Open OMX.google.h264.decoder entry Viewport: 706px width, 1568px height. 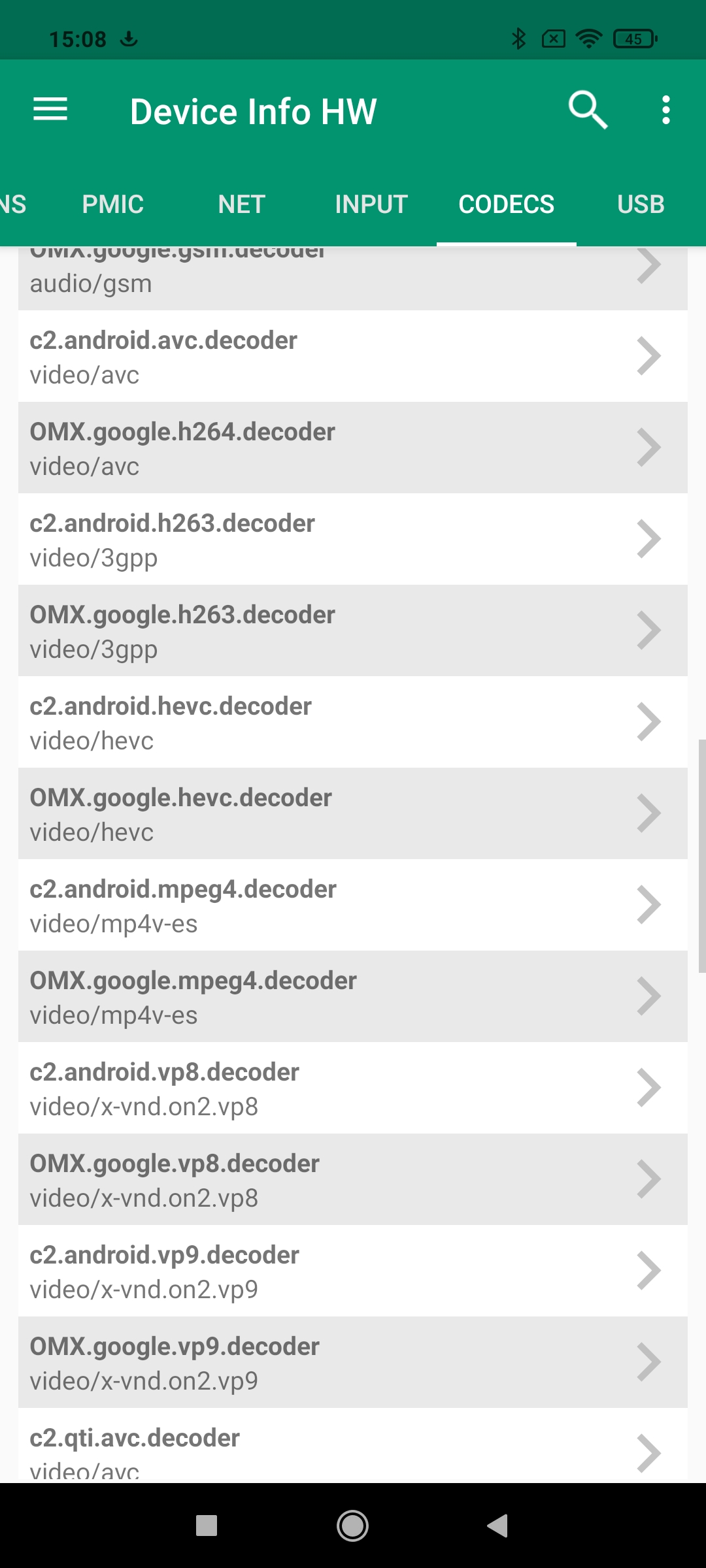coord(353,448)
